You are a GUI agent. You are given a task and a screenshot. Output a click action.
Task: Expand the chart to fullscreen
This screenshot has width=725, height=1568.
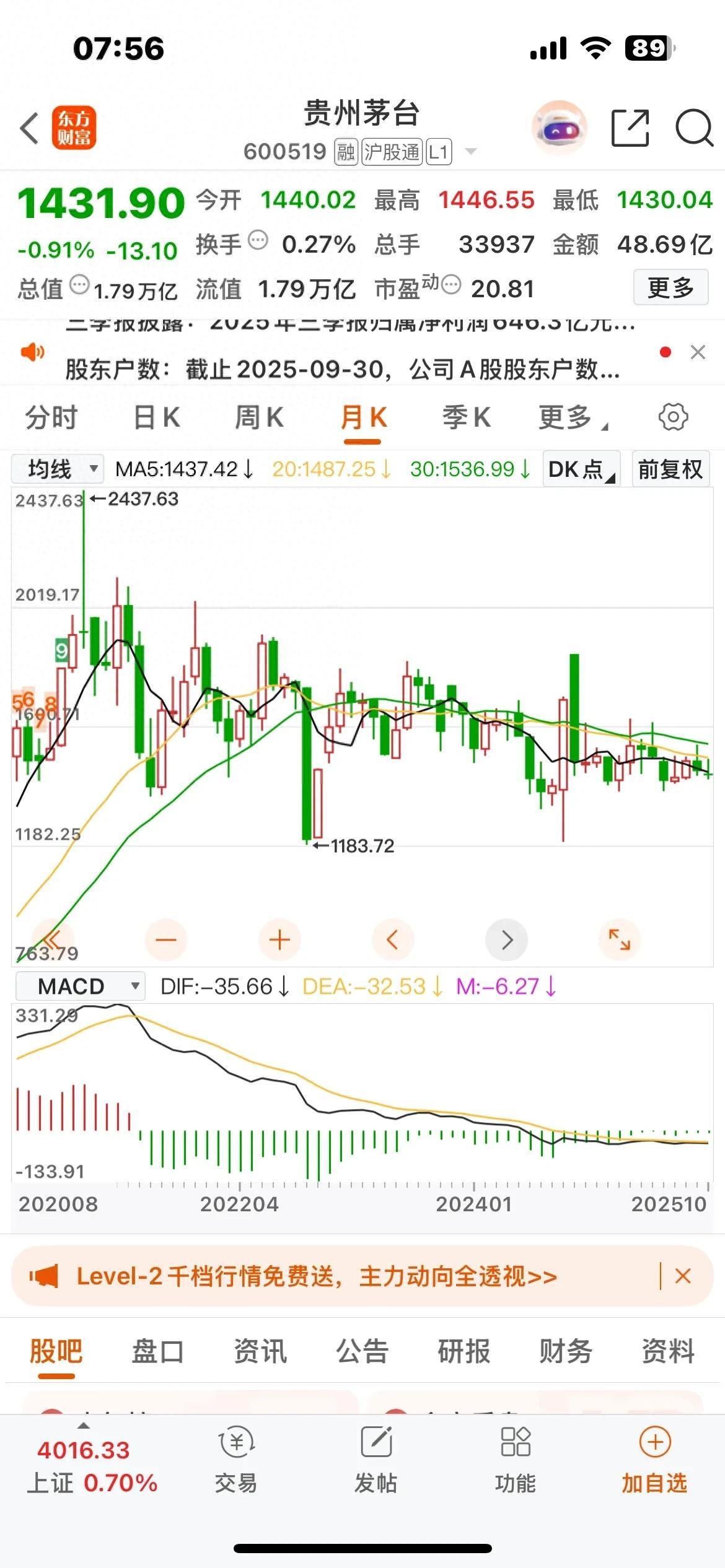tap(619, 939)
